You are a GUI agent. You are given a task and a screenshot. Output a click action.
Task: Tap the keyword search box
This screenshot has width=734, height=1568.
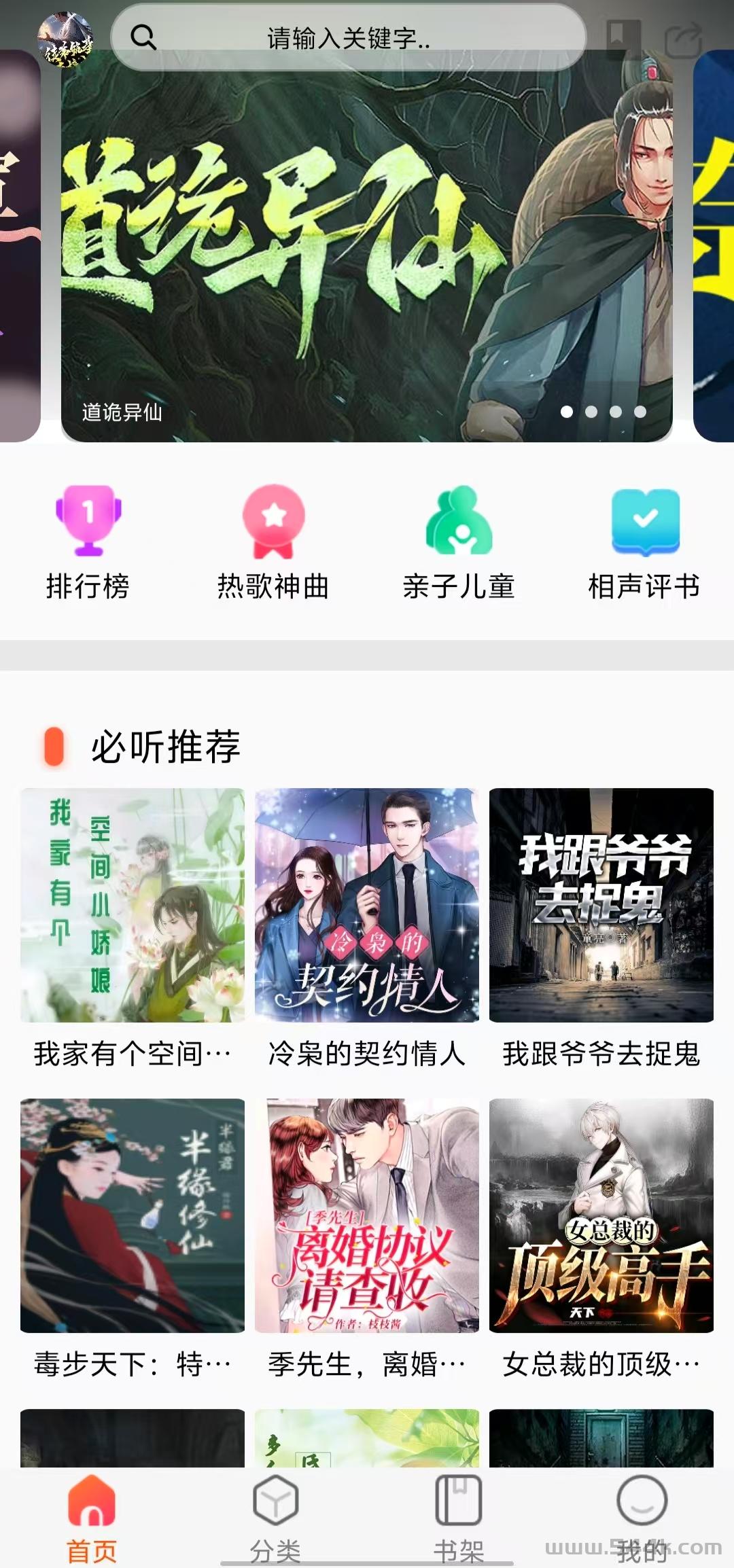pos(348,38)
